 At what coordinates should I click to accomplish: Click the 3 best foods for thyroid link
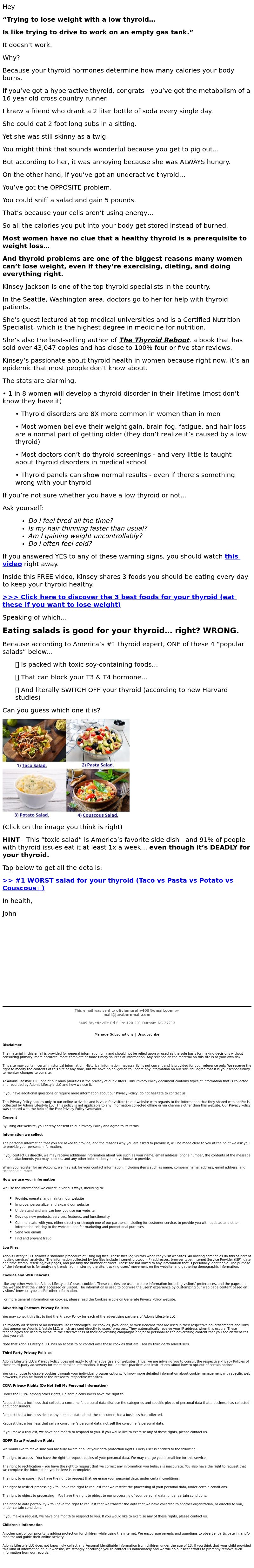pyautogui.click(x=119, y=601)
